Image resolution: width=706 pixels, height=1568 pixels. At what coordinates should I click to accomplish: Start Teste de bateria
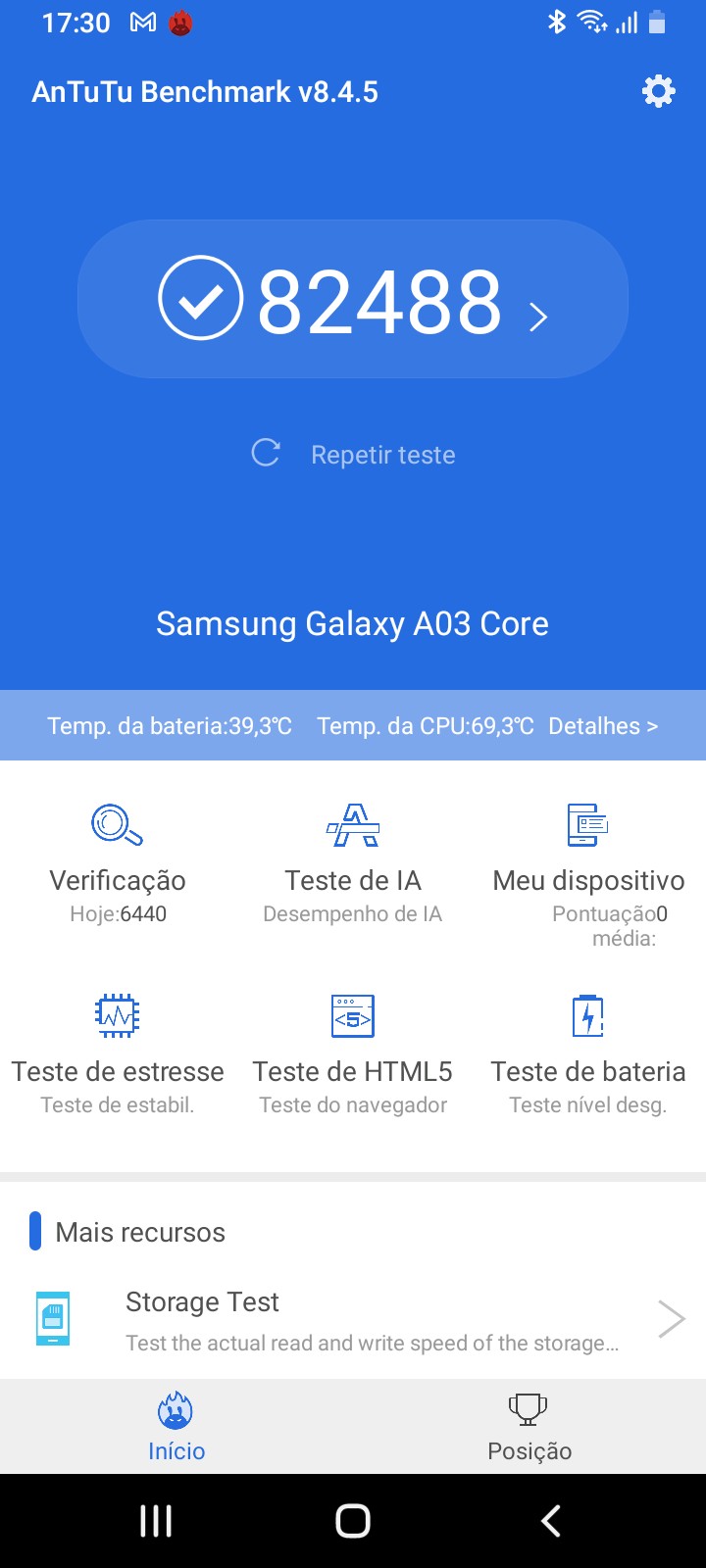(x=588, y=1053)
